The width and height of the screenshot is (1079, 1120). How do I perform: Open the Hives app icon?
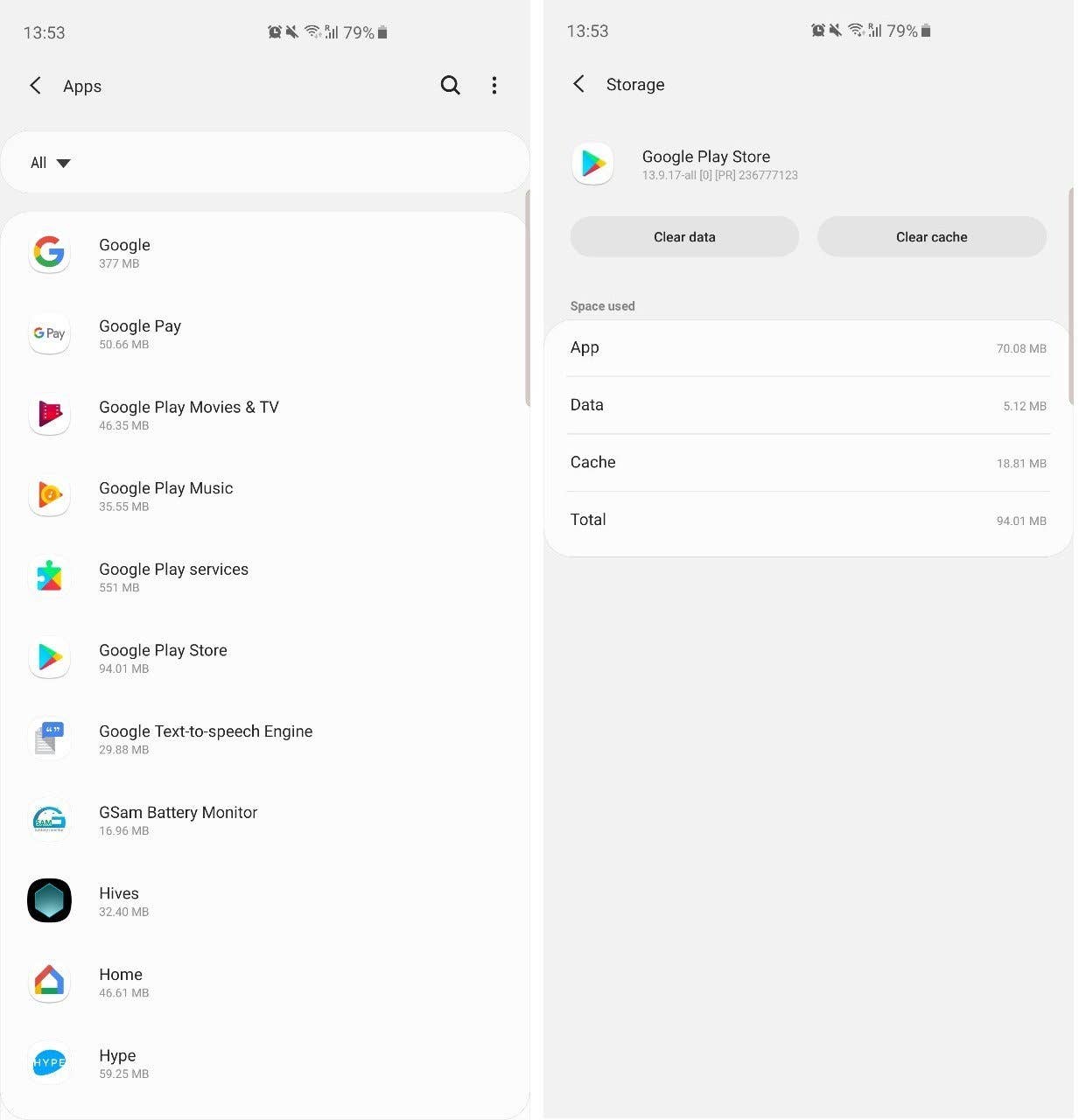point(49,900)
